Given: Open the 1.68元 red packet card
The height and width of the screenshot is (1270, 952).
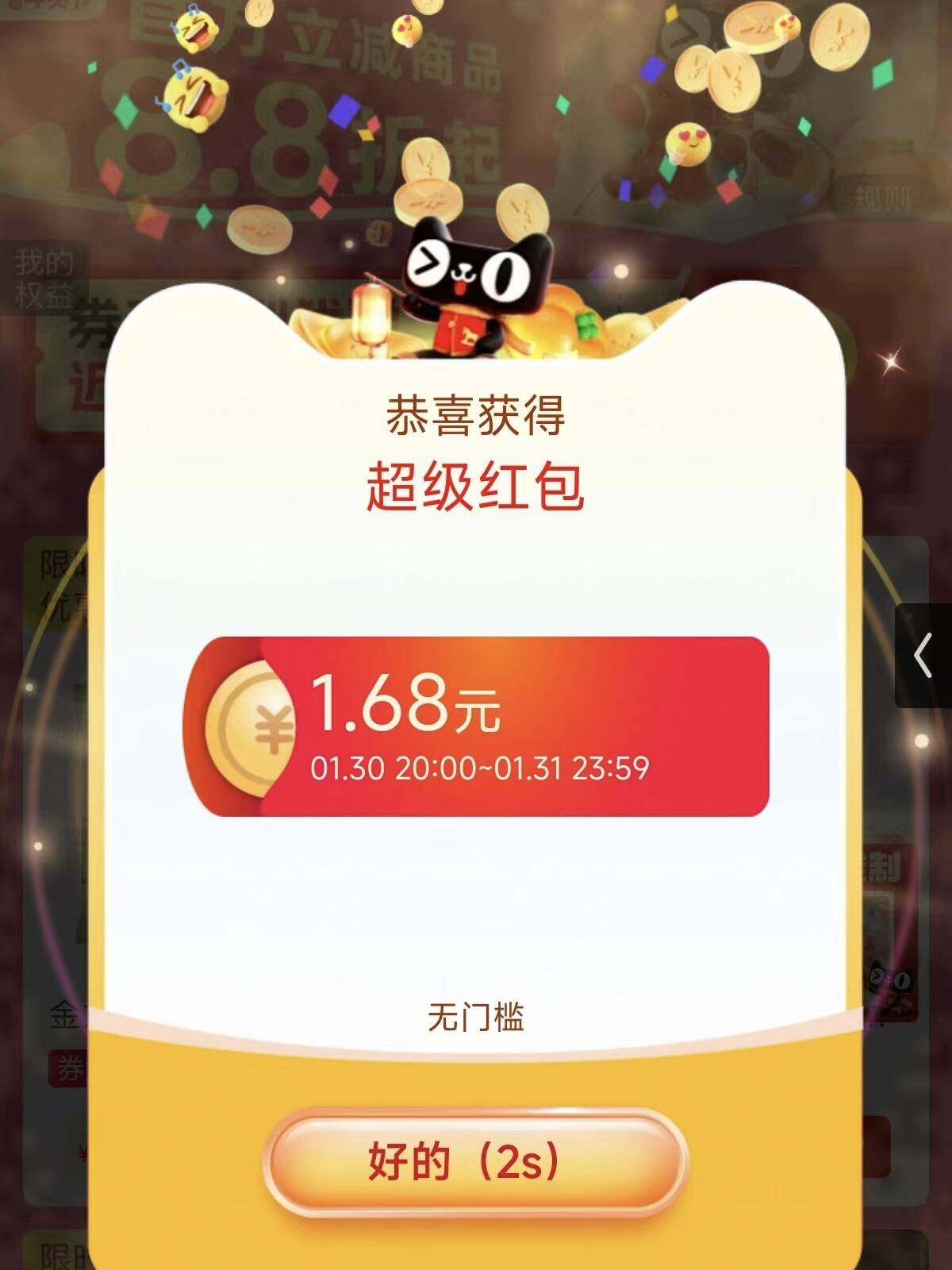Looking at the screenshot, I should (x=476, y=726).
